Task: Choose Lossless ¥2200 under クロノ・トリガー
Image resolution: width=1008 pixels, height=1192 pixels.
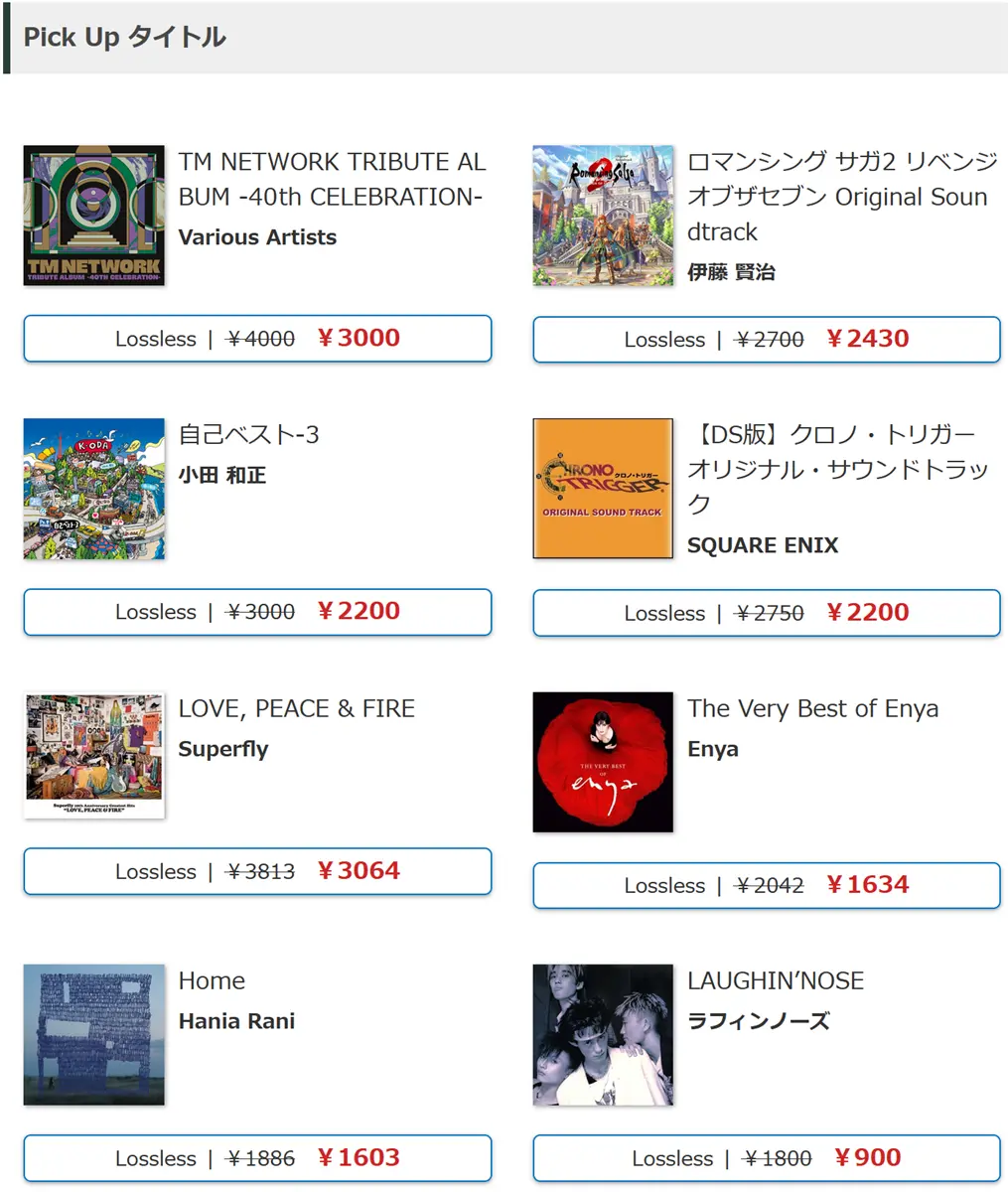Action: [766, 613]
